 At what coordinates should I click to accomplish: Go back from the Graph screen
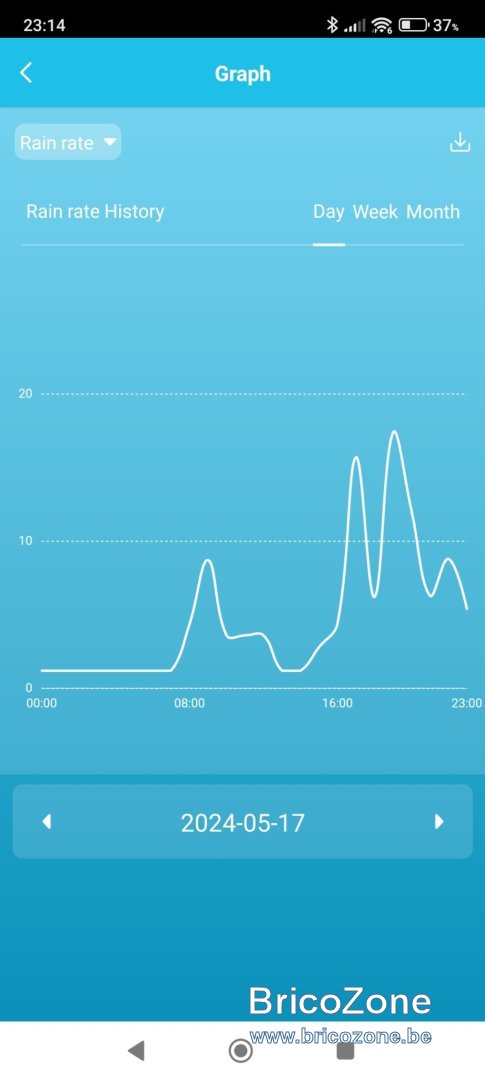coord(26,73)
